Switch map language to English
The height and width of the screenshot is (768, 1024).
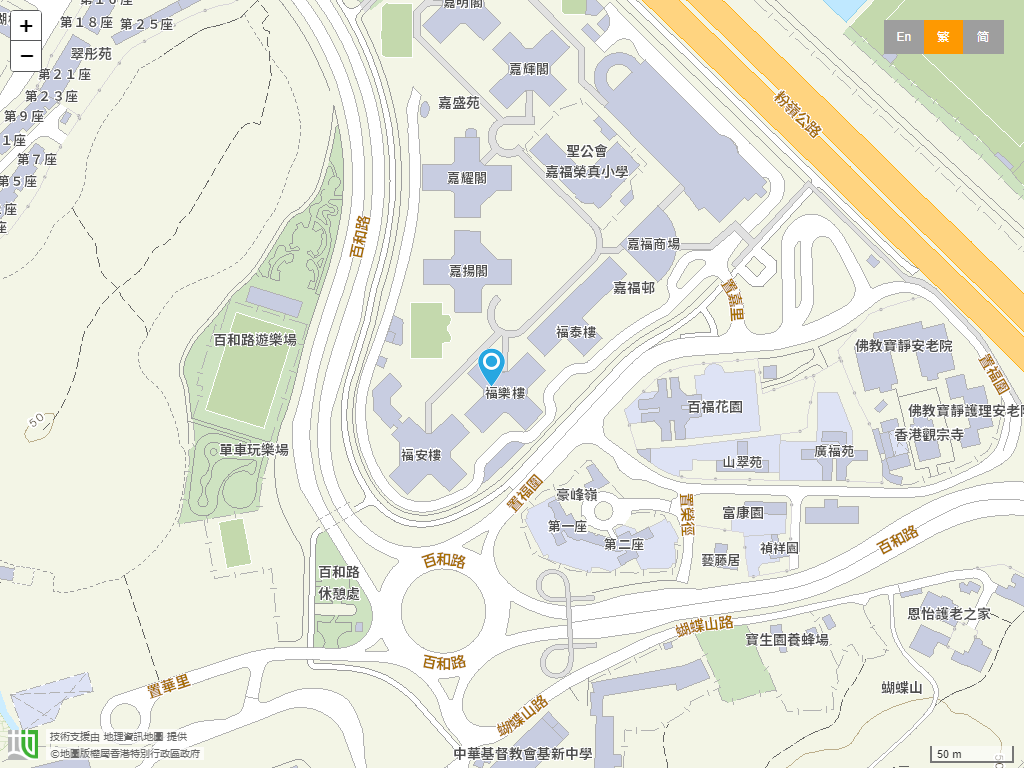[903, 37]
